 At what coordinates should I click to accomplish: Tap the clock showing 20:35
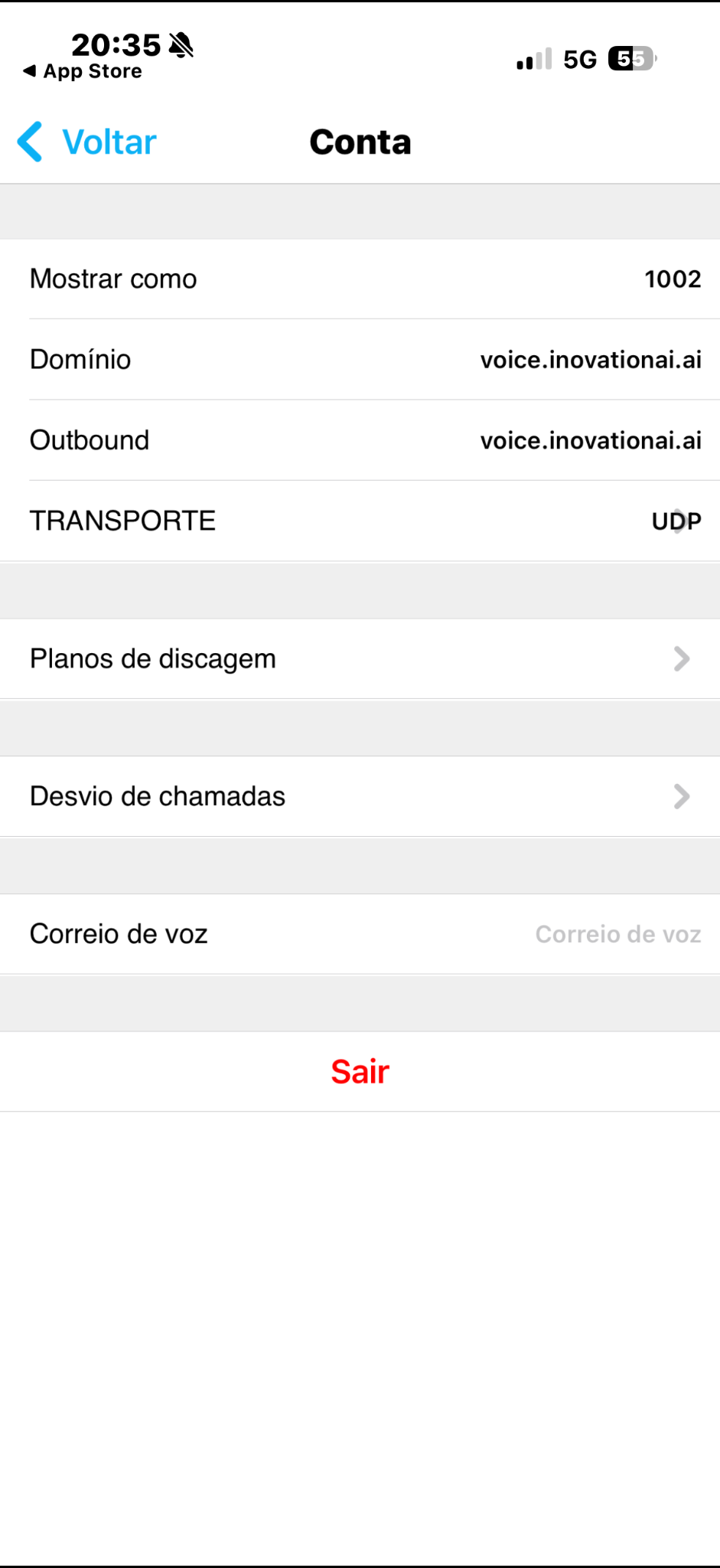click(115, 45)
